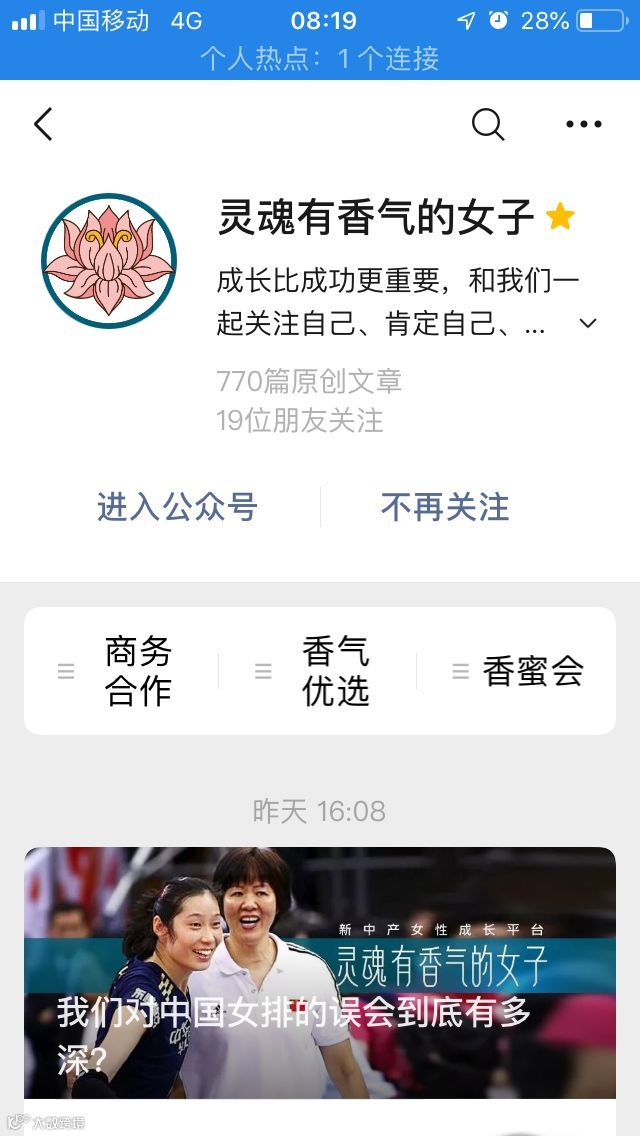Viewport: 640px width, 1136px height.
Task: Open the 香蜜会 menu
Action: tap(516, 671)
